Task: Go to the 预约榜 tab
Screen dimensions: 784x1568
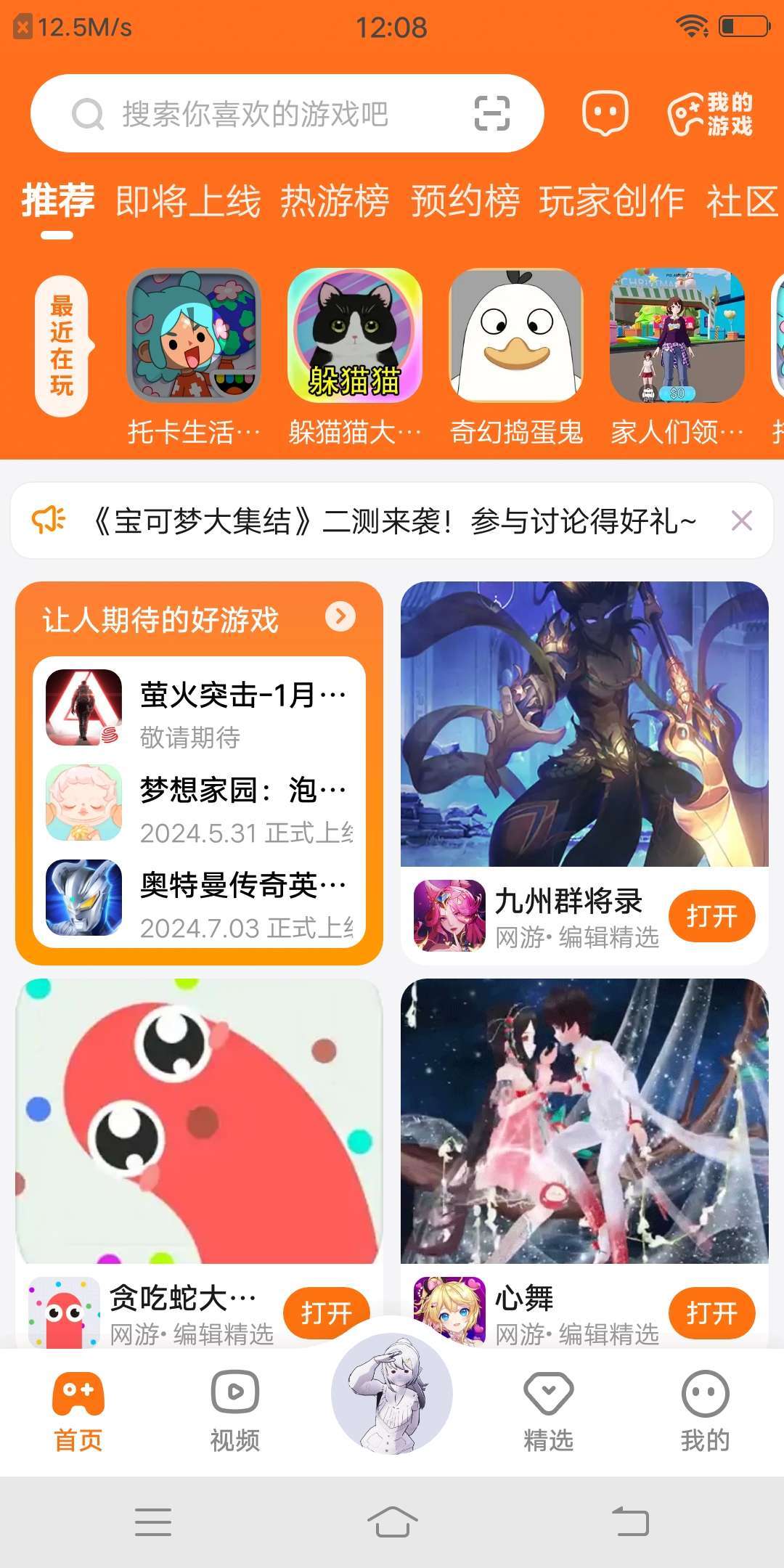Action: click(465, 201)
